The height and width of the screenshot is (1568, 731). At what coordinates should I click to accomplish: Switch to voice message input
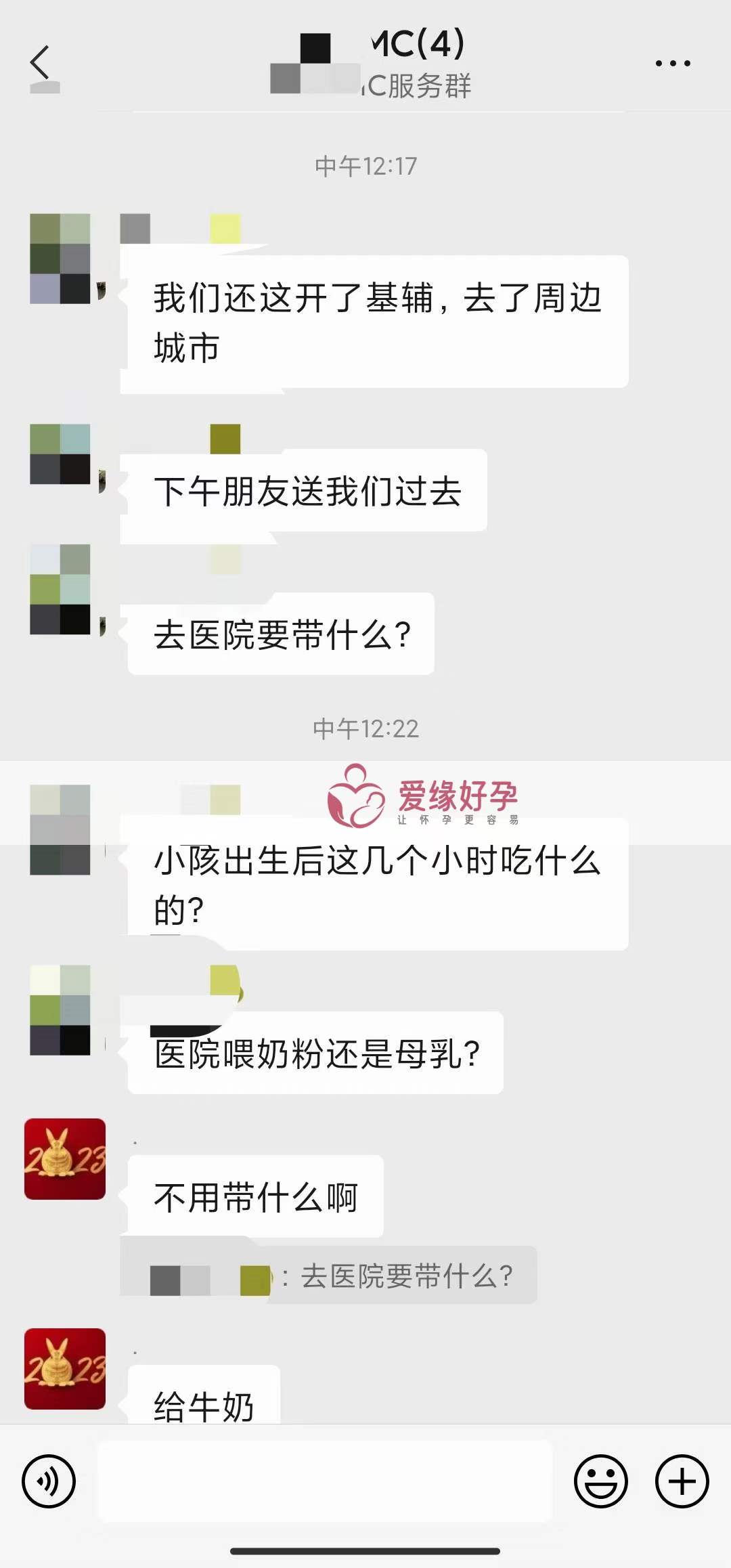[49, 1481]
